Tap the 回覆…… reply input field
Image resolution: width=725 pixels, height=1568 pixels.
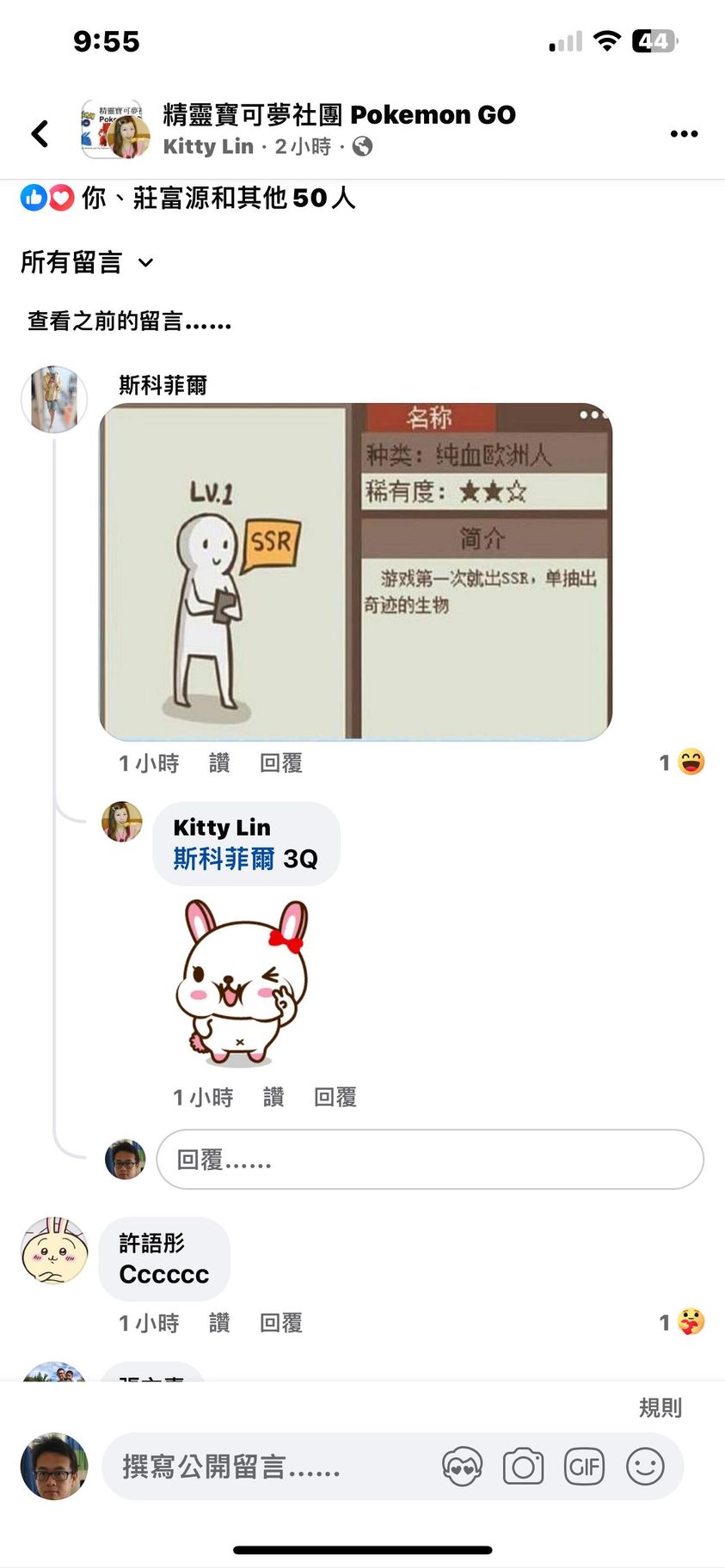tap(430, 1160)
